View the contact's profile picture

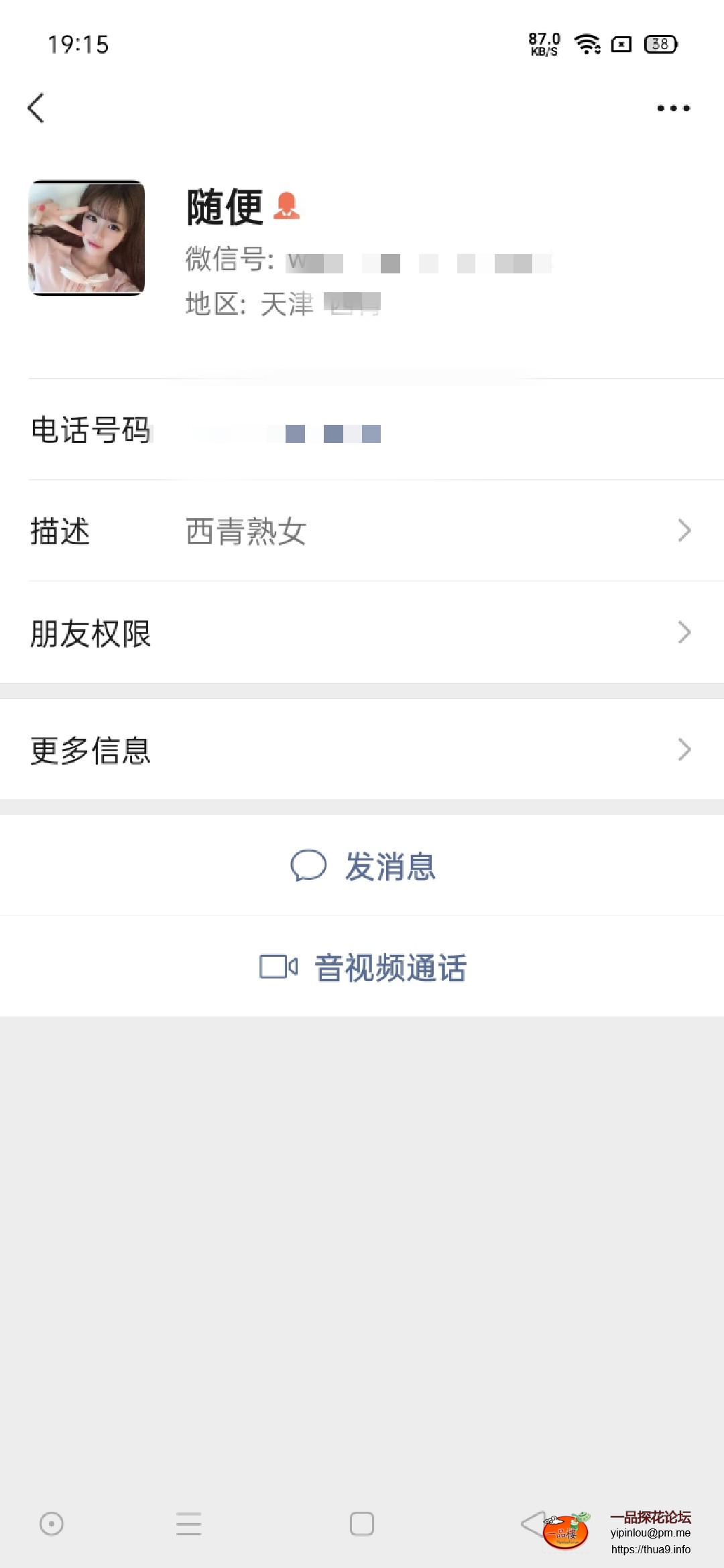tap(86, 238)
